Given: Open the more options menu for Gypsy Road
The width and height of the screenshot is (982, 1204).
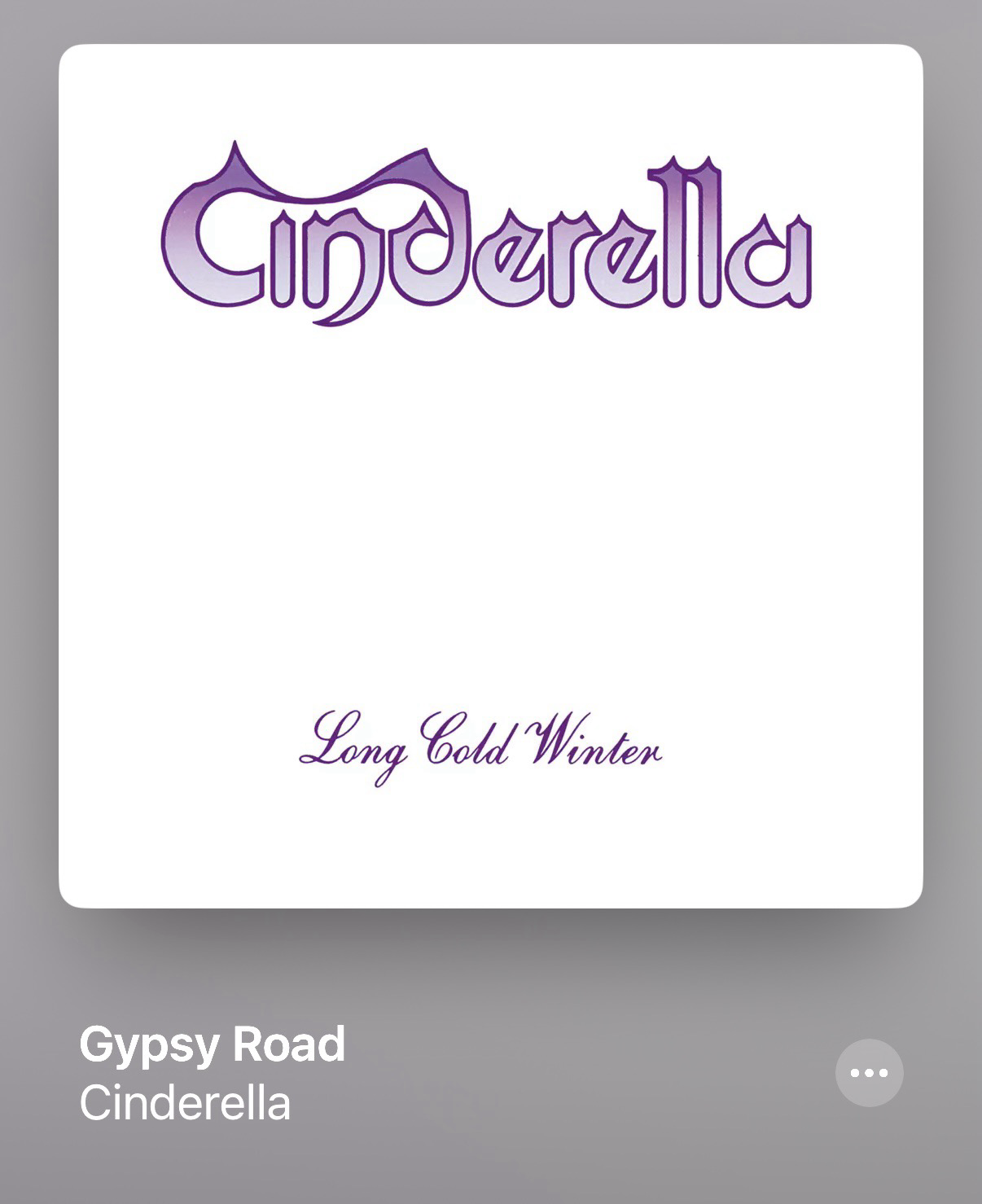Looking at the screenshot, I should [869, 1072].
